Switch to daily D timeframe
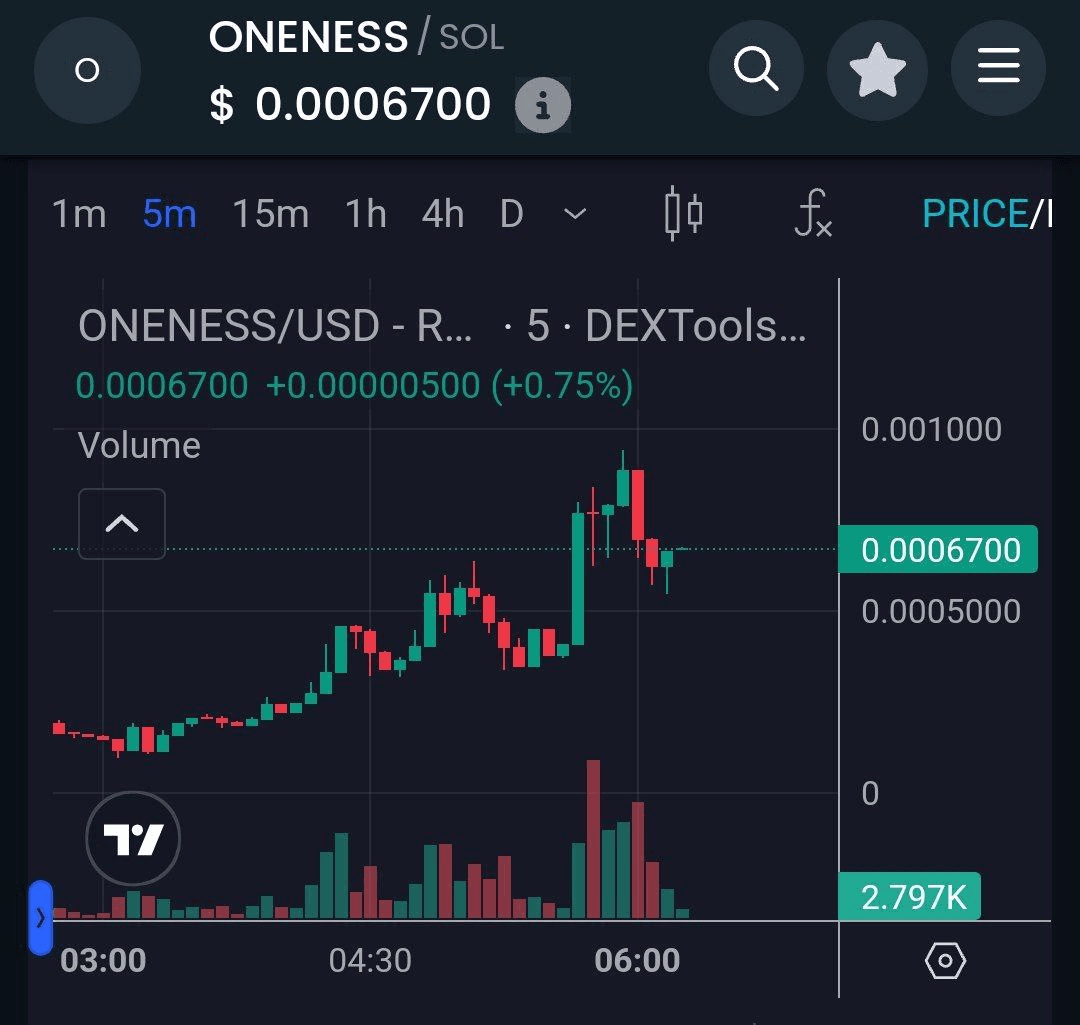The image size is (1080, 1025). click(511, 214)
